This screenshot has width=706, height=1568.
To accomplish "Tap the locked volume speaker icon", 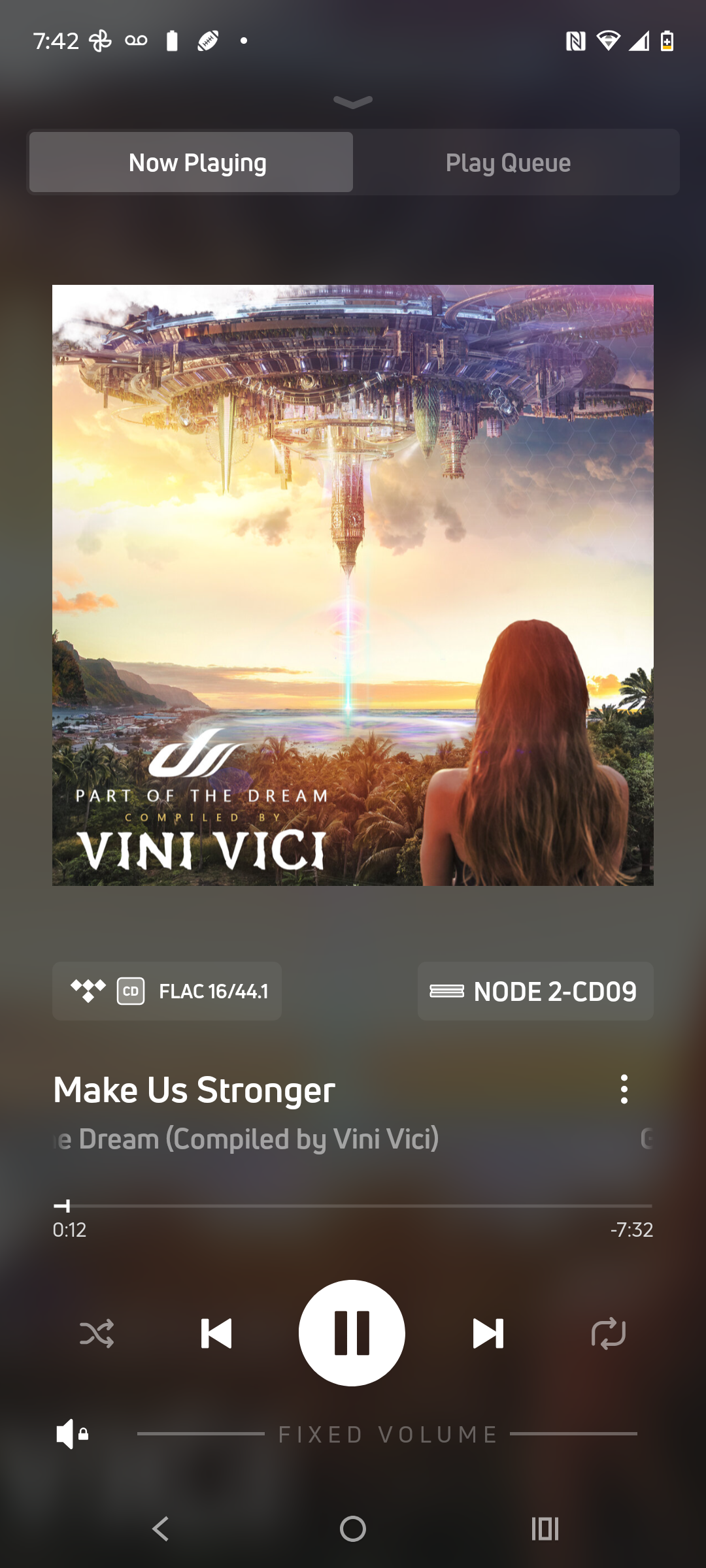I will (72, 1434).
